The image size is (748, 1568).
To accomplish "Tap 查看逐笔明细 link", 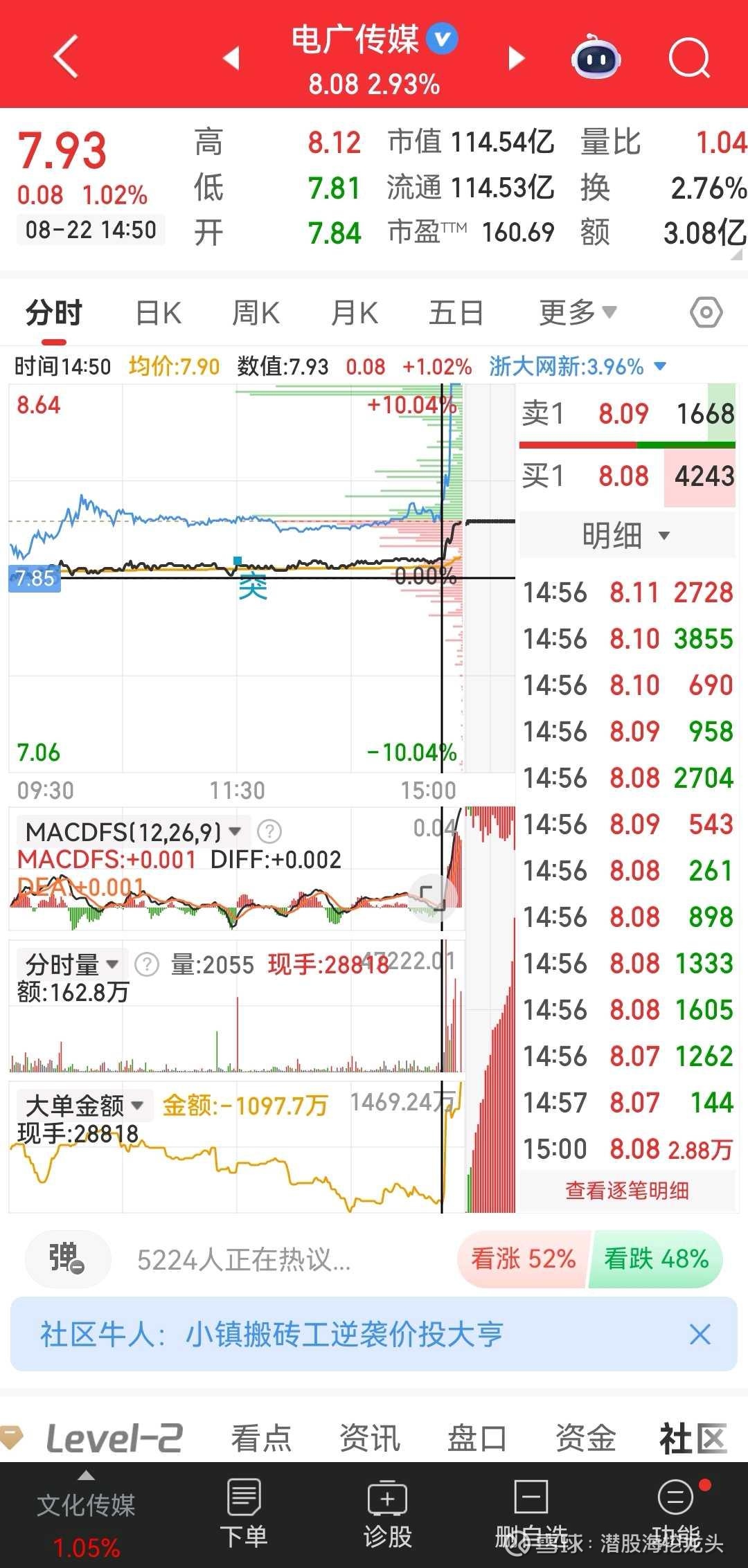I will pos(627,1191).
